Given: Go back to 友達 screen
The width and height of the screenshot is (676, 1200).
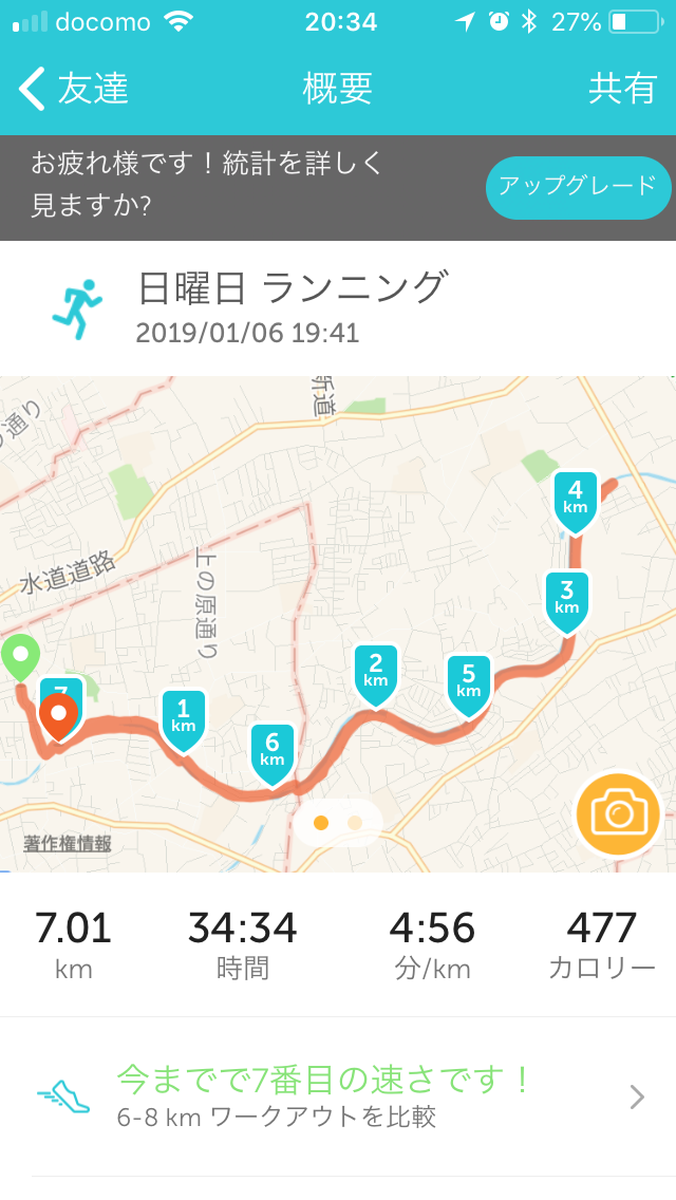Looking at the screenshot, I should tap(73, 89).
